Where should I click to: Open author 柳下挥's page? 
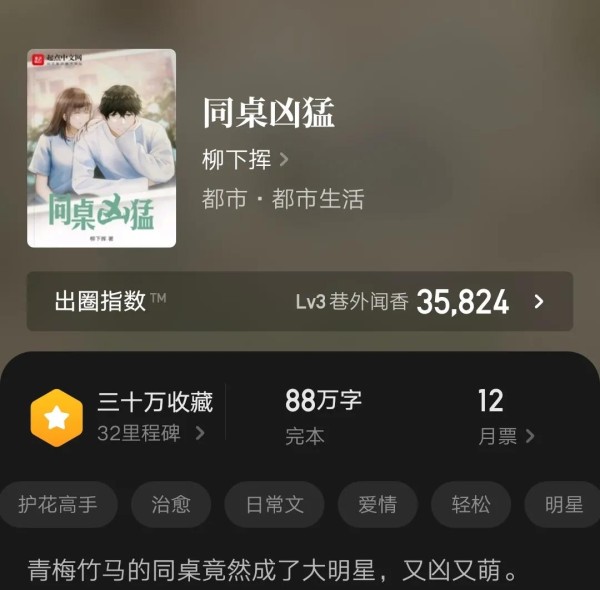245,159
